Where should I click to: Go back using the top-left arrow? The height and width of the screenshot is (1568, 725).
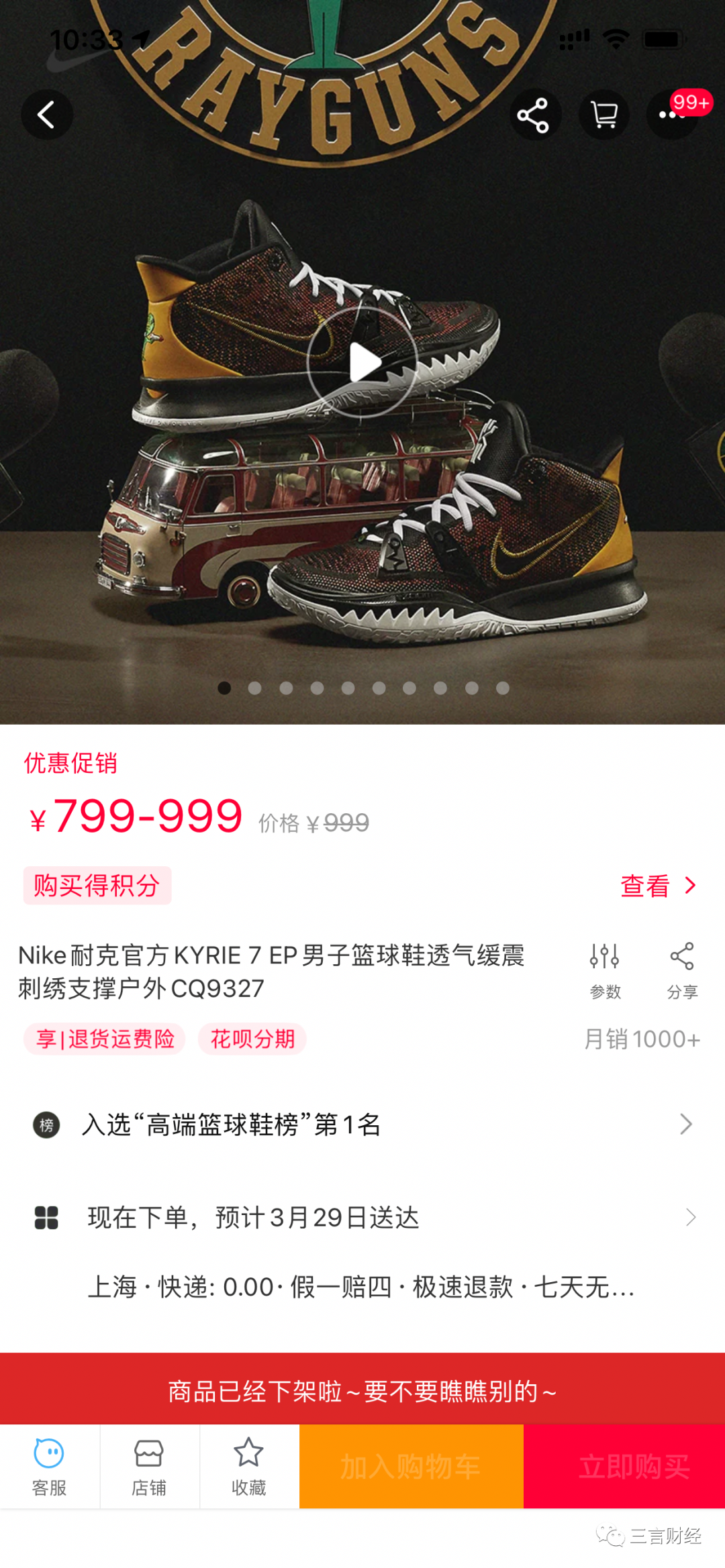47,115
